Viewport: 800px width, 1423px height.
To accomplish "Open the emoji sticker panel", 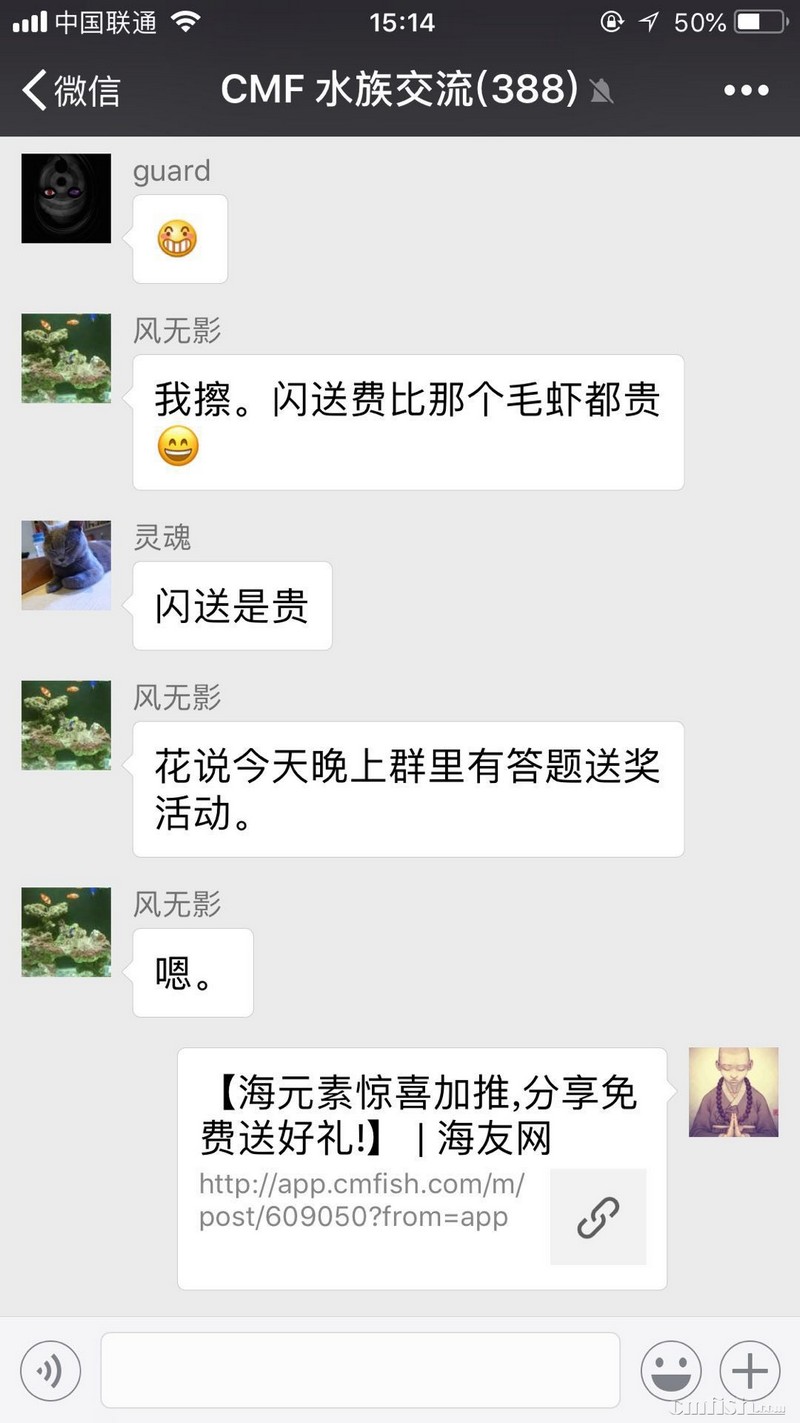I will point(670,1370).
